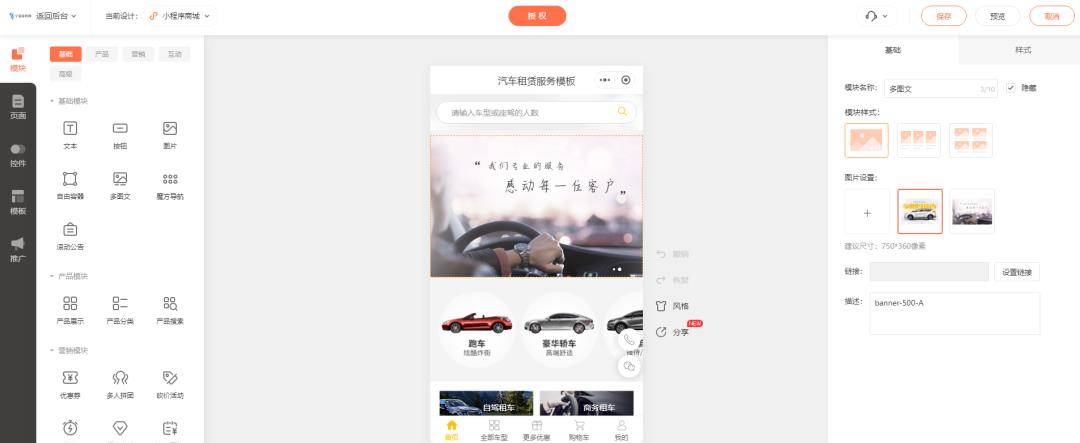Toggle the 隐藏 checkbox
The height and width of the screenshot is (443, 1080).
(x=1011, y=88)
